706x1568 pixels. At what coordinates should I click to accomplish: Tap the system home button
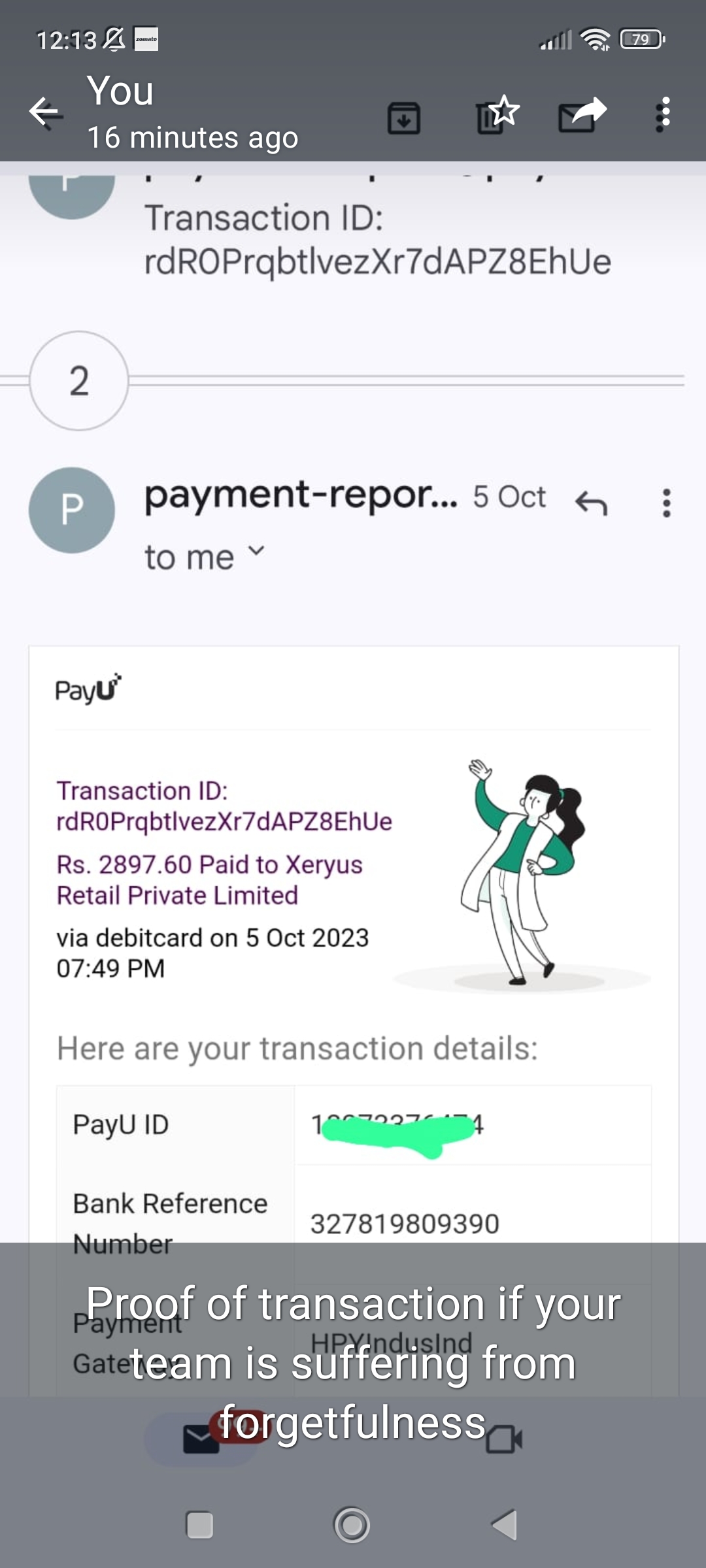click(352, 1525)
